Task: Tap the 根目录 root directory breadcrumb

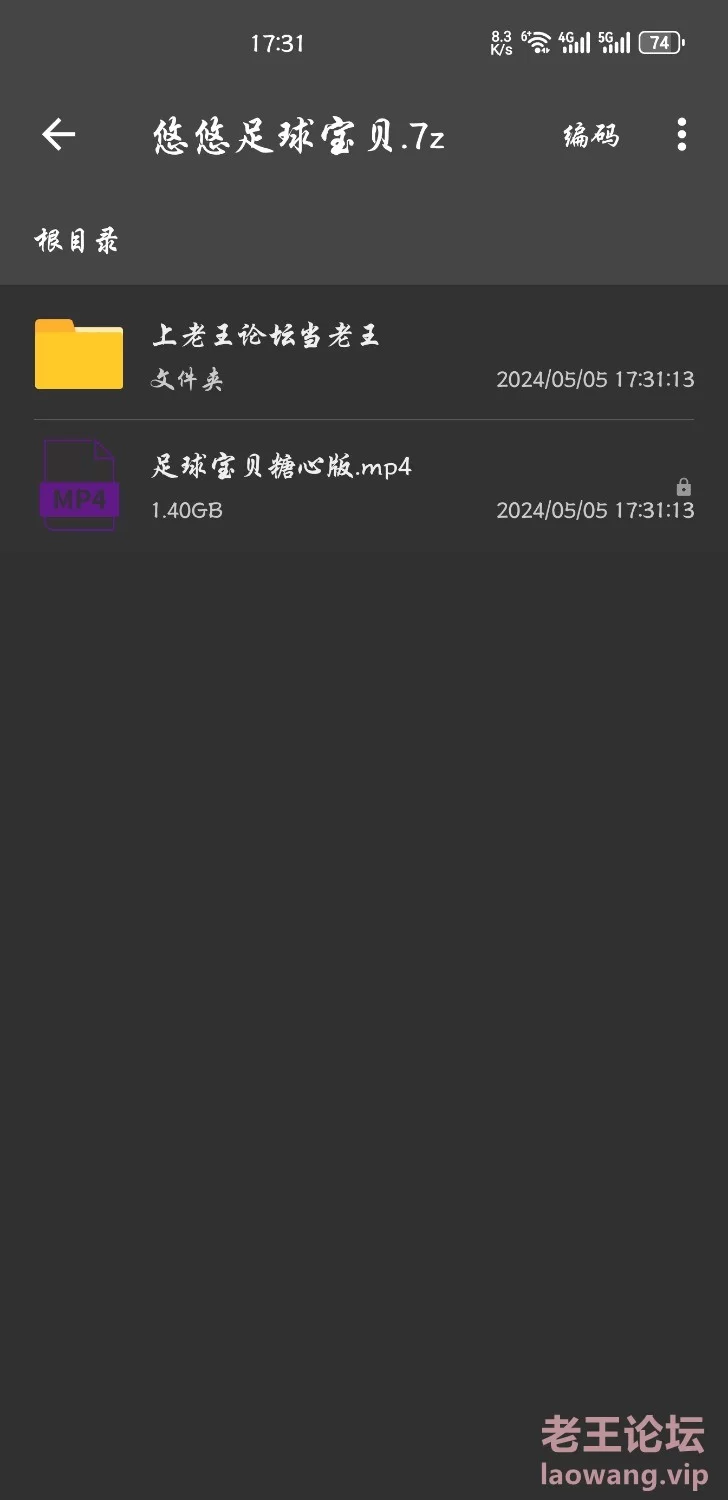Action: tap(77, 241)
